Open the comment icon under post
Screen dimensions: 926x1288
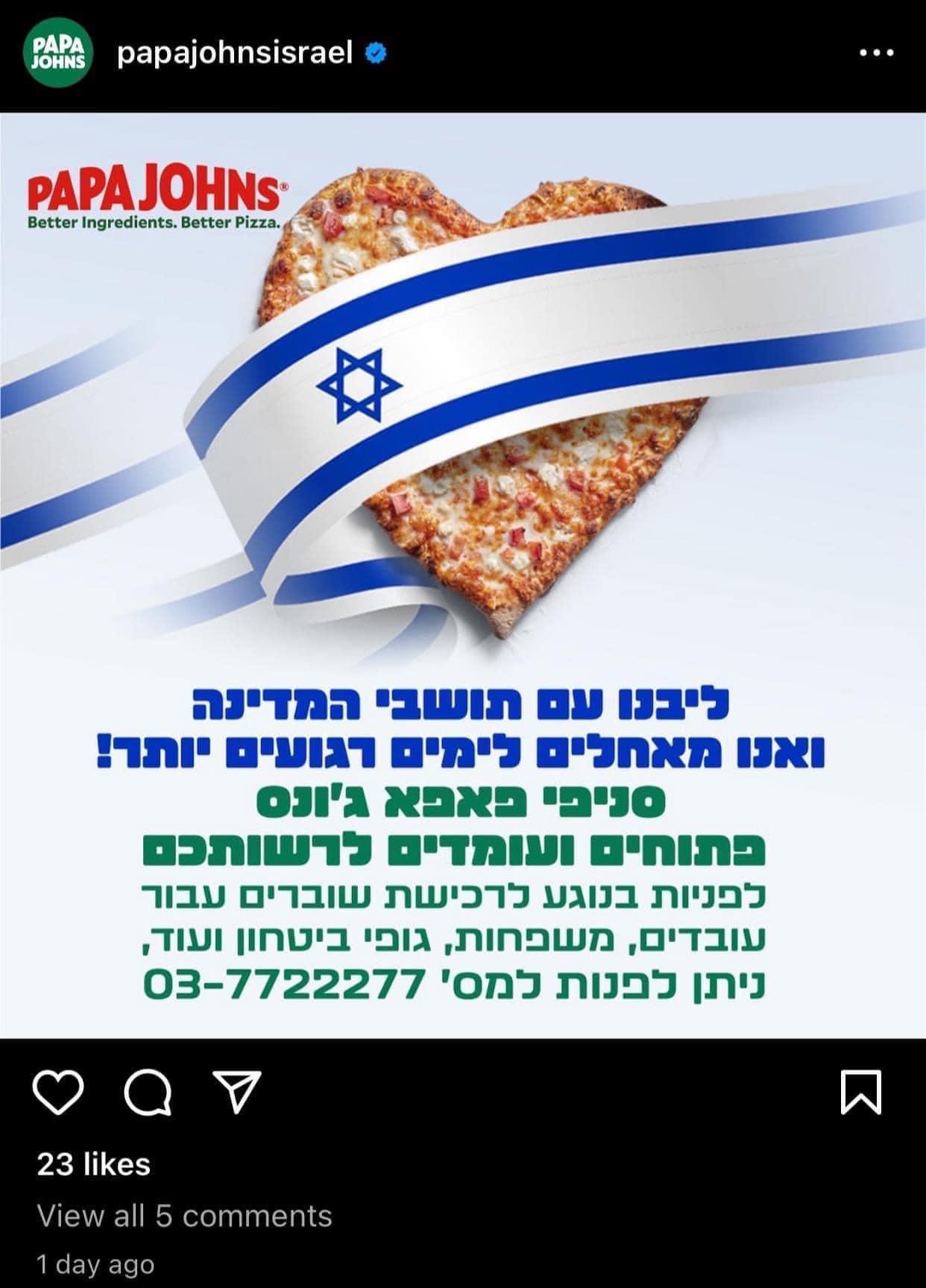148,1093
